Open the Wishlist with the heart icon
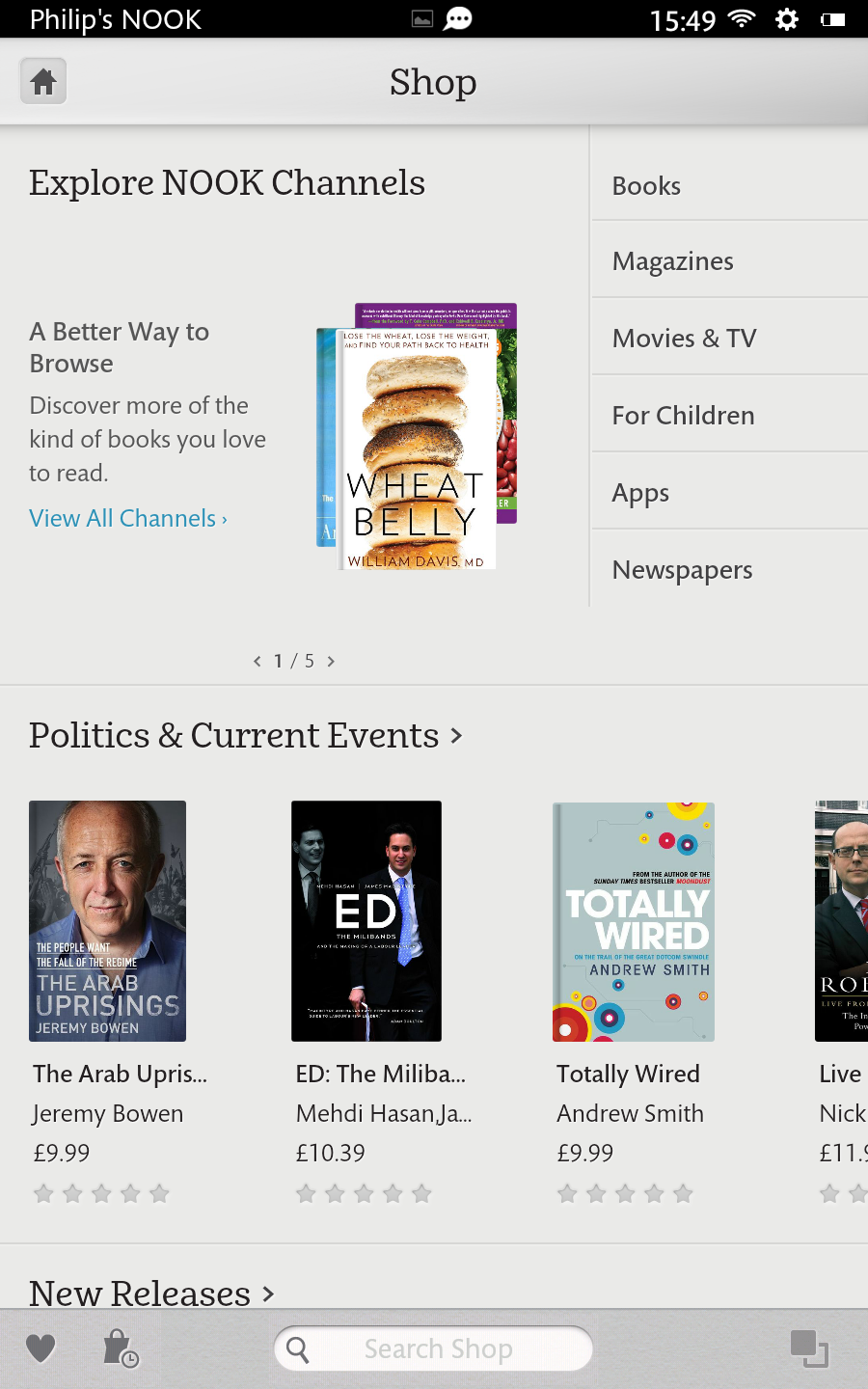Image resolution: width=868 pixels, height=1389 pixels. click(x=41, y=1348)
